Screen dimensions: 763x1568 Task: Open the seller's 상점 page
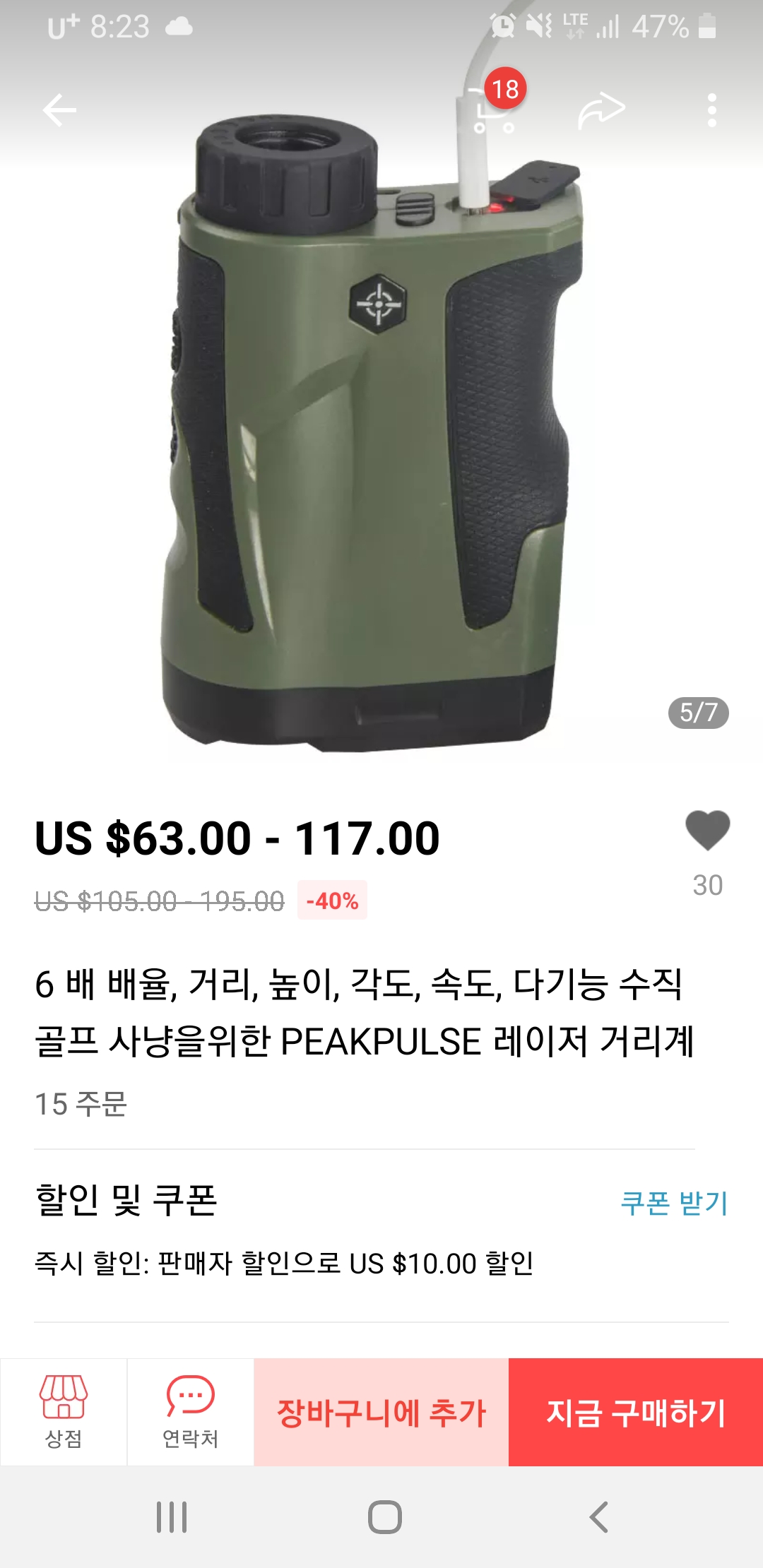click(x=64, y=1411)
